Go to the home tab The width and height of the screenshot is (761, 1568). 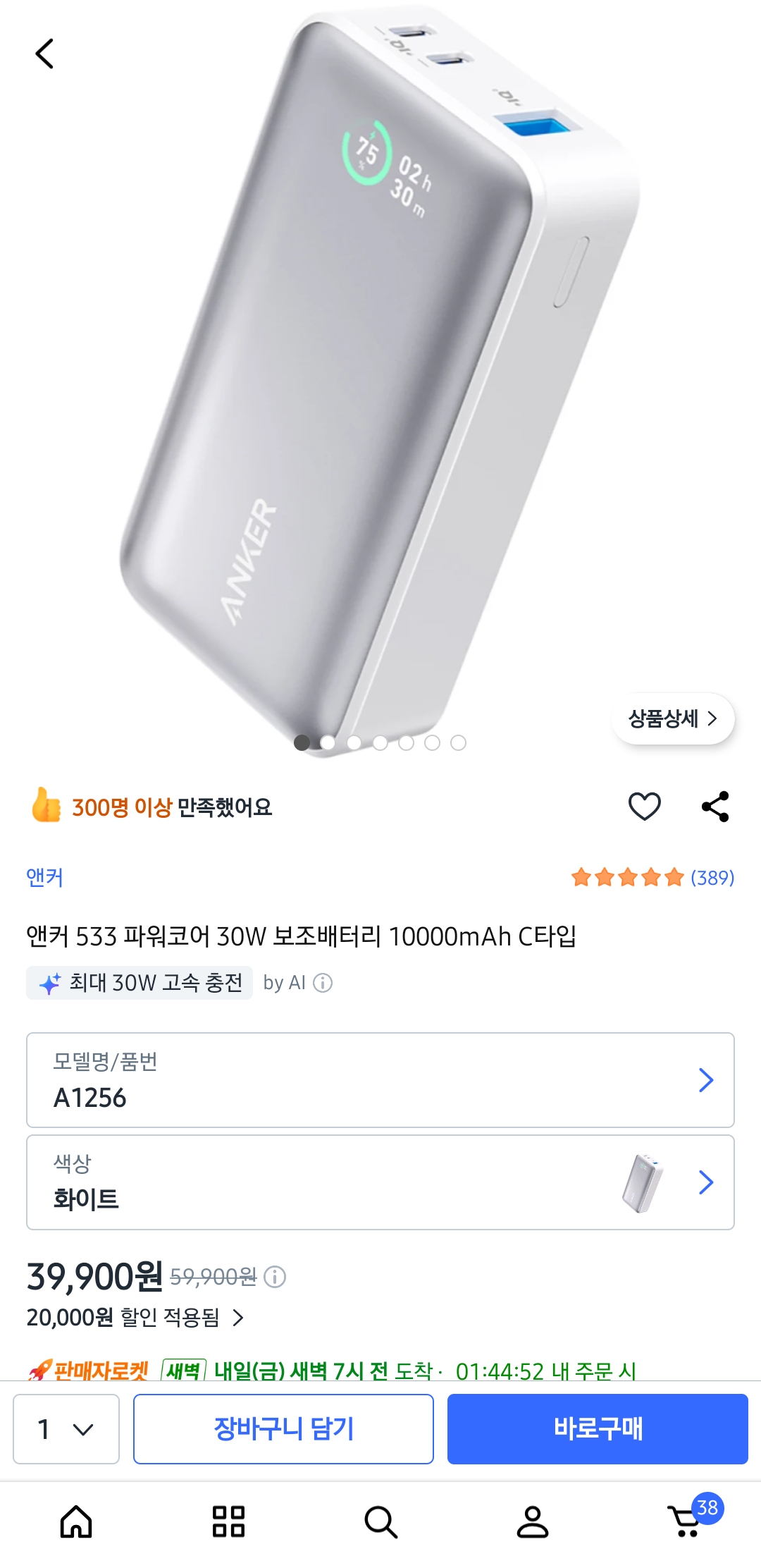[76, 1521]
